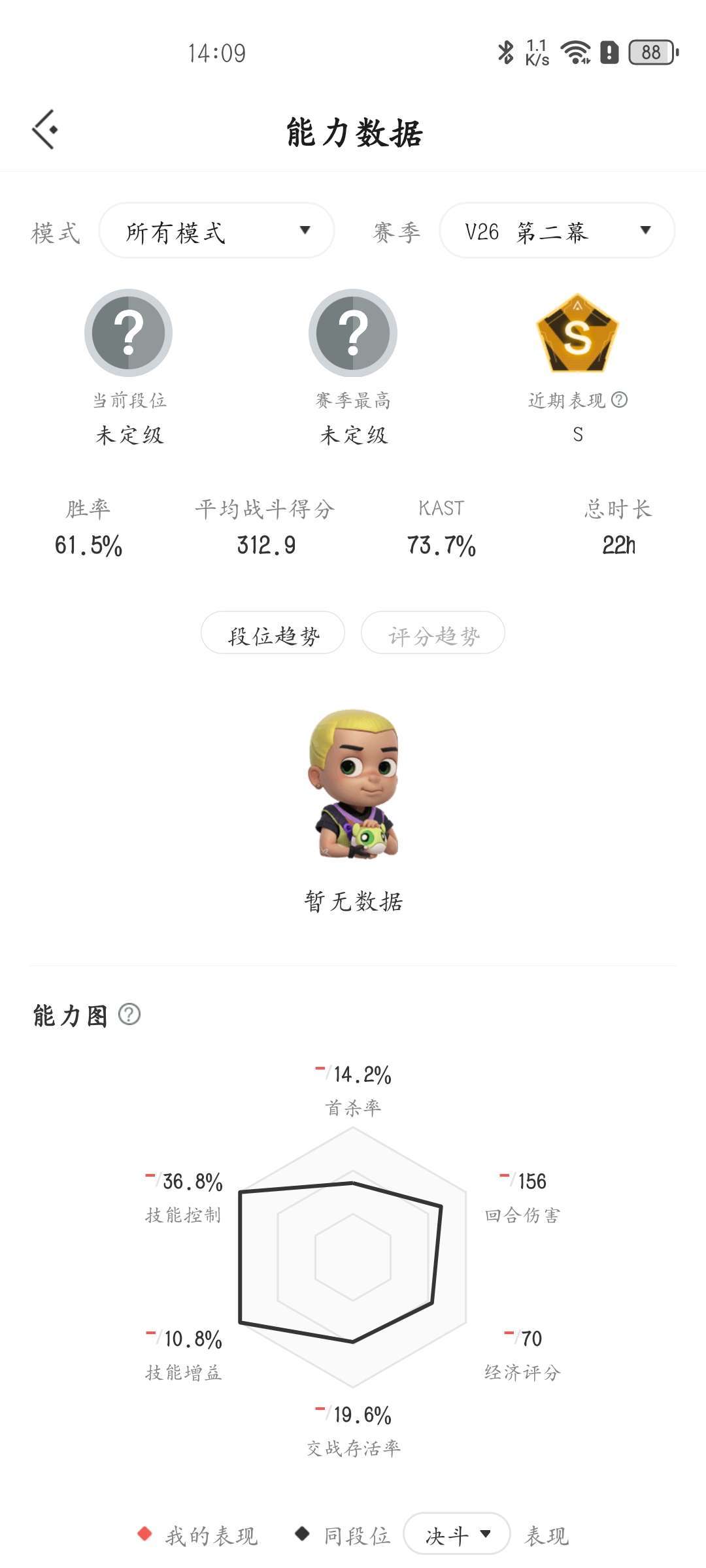Tap the help icon next to 近期表现

coord(619,399)
